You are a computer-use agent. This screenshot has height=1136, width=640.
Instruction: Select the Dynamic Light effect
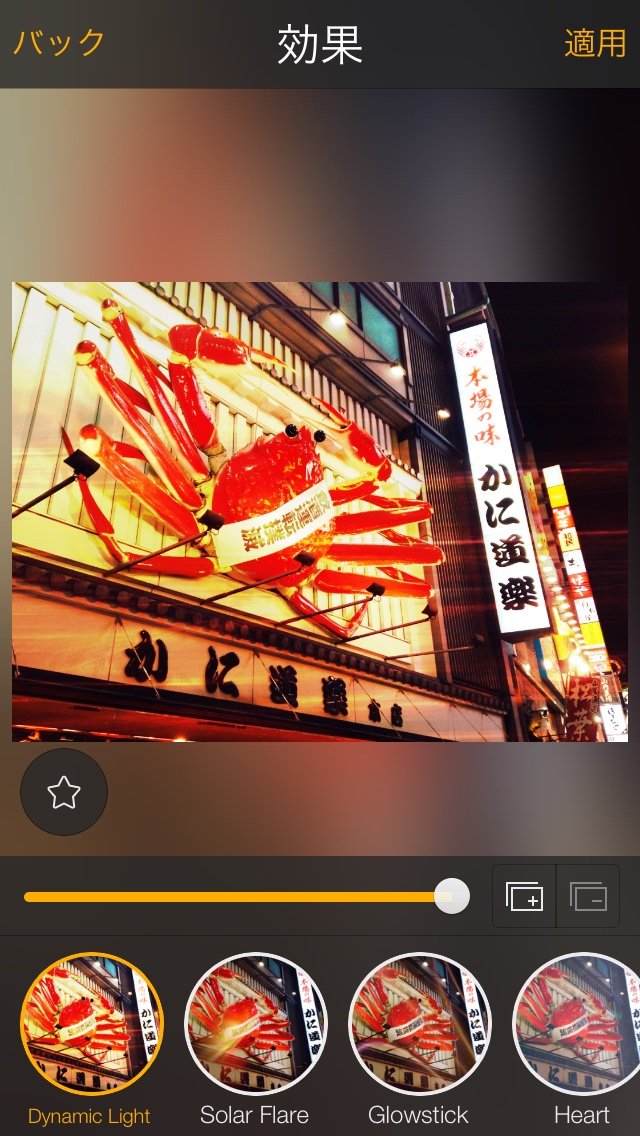coord(91,1023)
